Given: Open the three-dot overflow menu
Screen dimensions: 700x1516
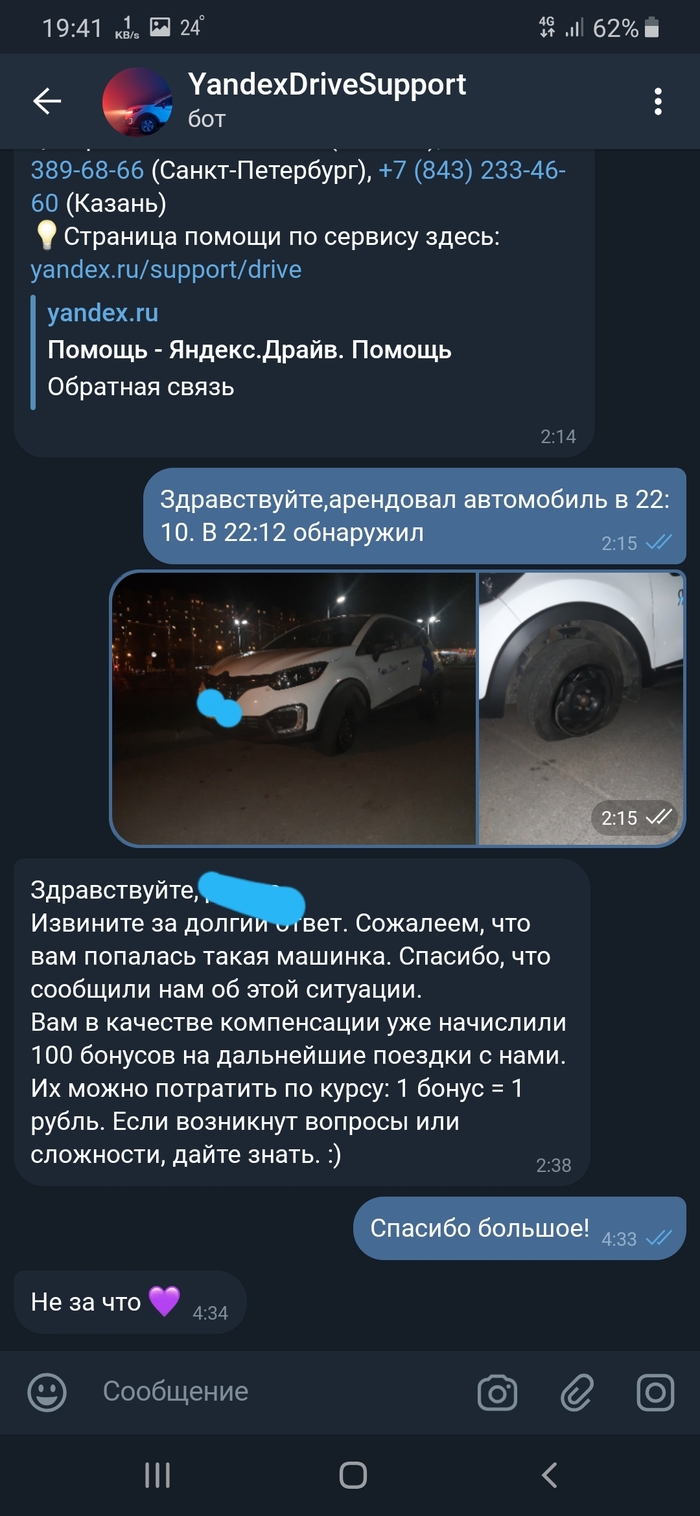Looking at the screenshot, I should (x=658, y=101).
